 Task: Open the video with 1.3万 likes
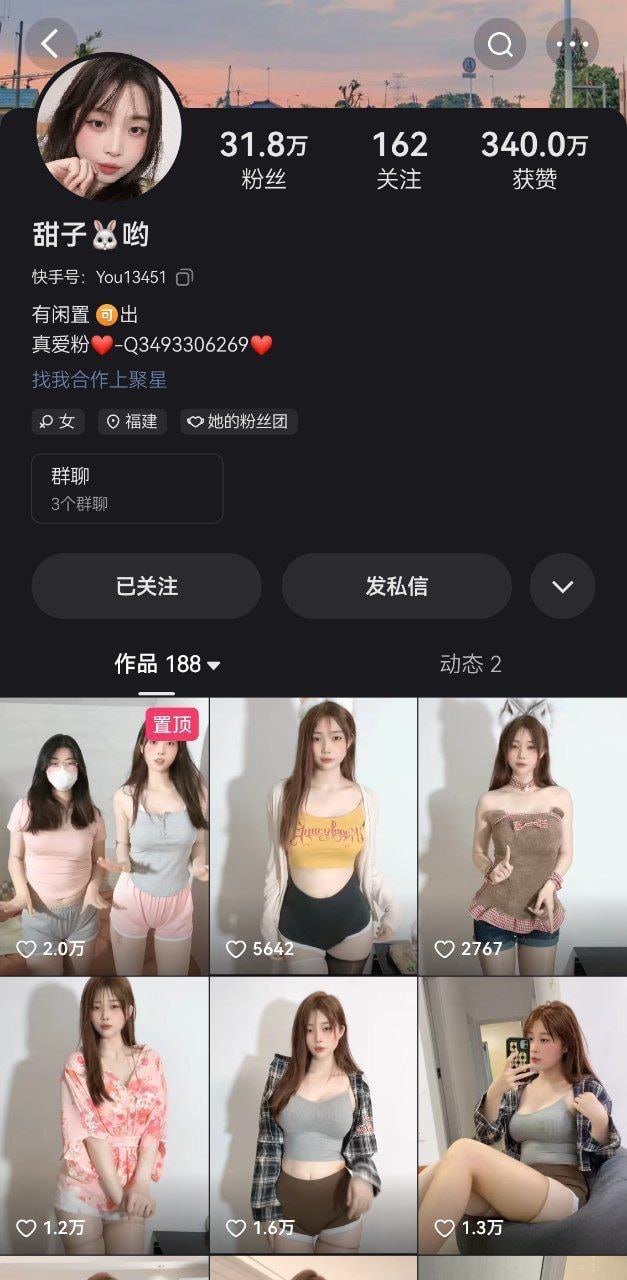pos(522,1116)
